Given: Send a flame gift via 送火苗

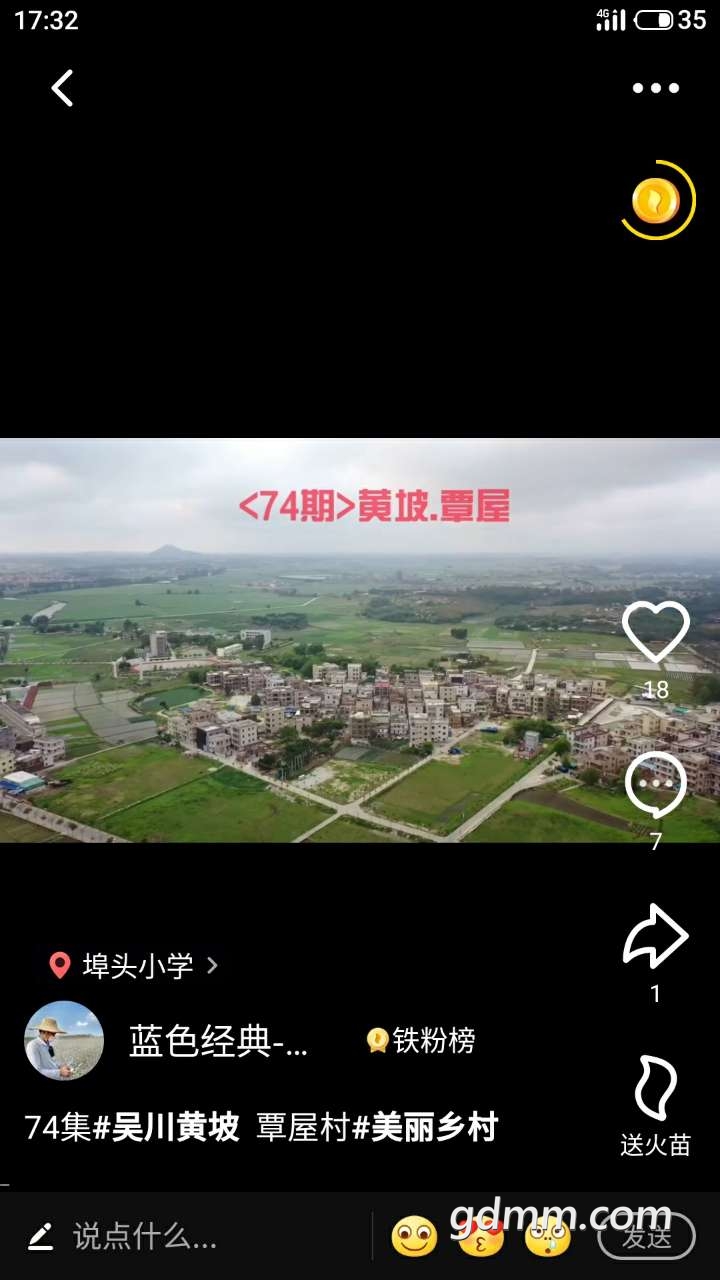Looking at the screenshot, I should click(656, 1090).
